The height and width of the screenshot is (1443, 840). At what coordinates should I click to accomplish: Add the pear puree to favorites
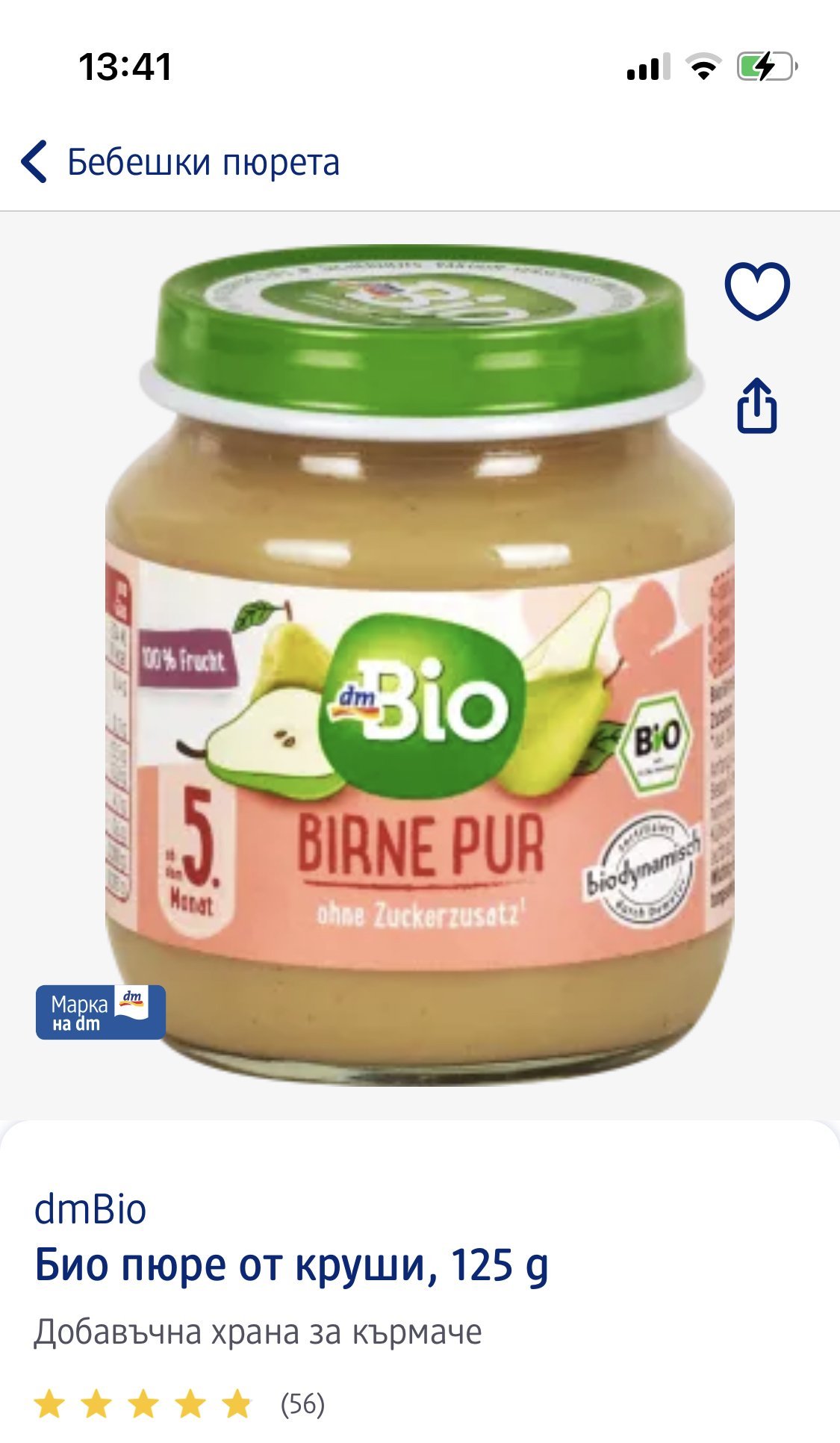click(x=756, y=291)
